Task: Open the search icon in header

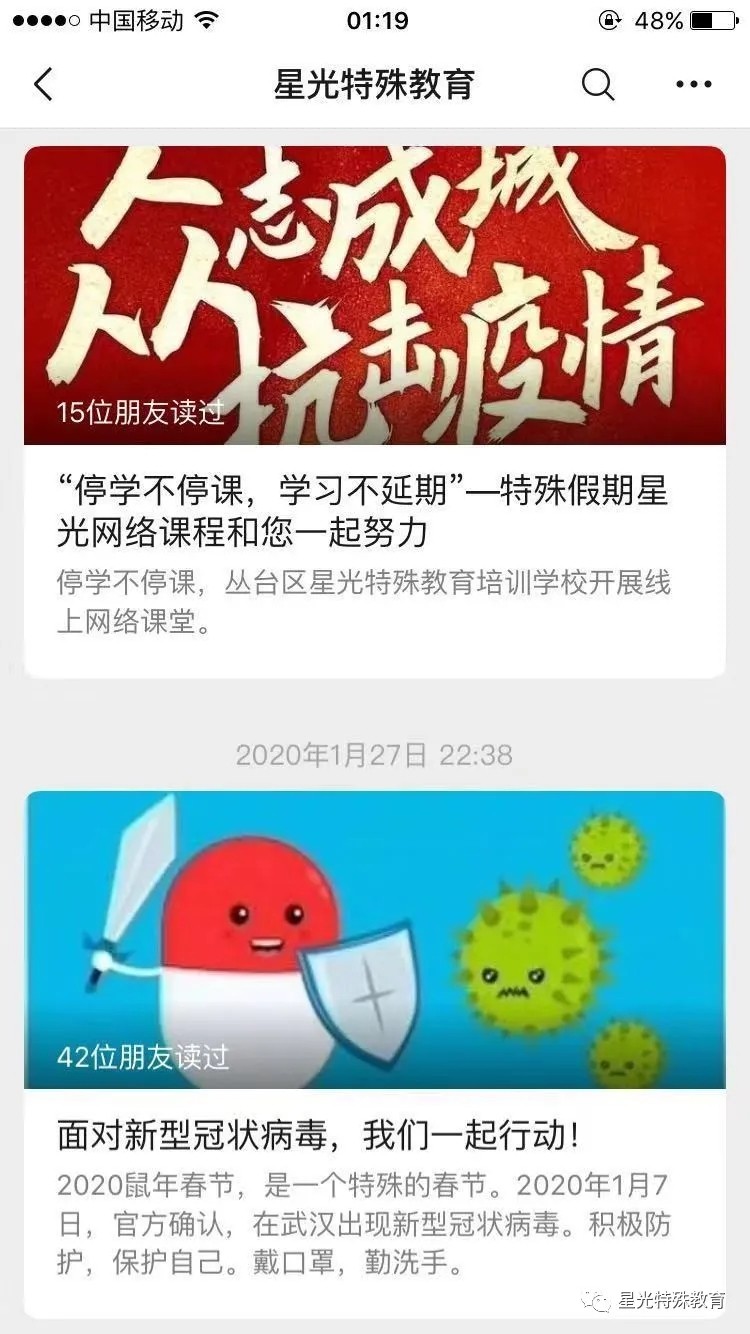Action: [x=597, y=85]
